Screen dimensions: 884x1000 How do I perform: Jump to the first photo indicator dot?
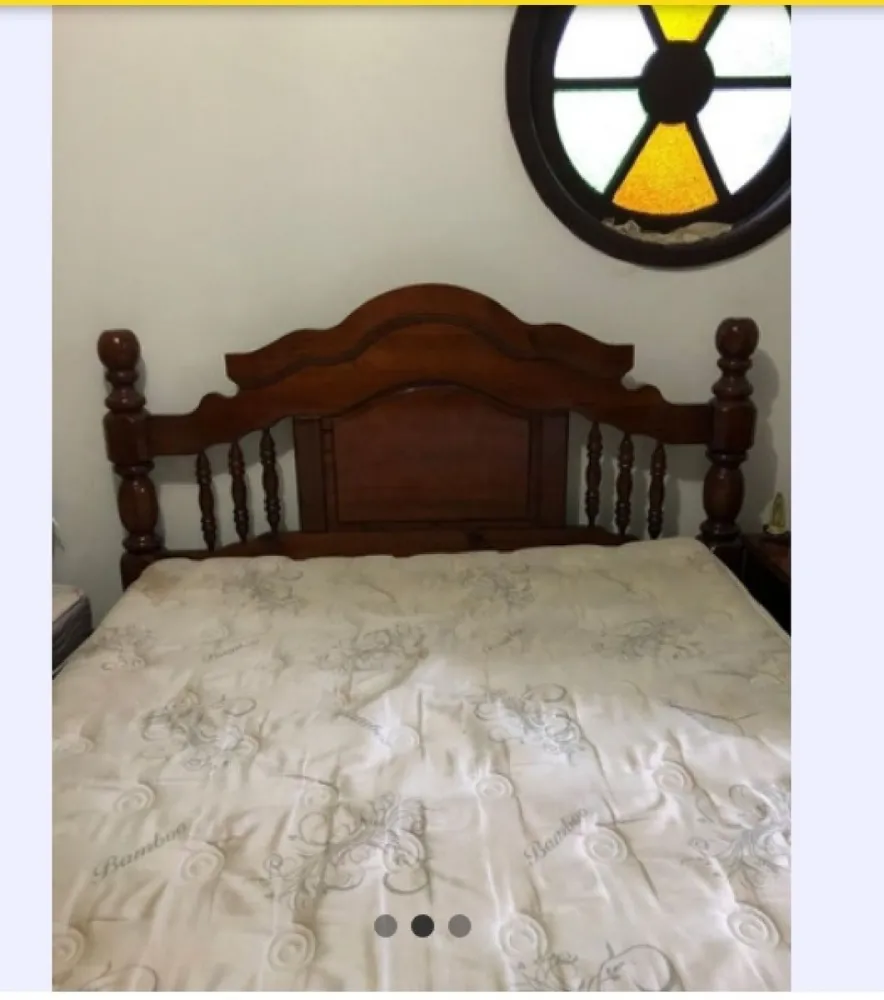pyautogui.click(x=385, y=926)
